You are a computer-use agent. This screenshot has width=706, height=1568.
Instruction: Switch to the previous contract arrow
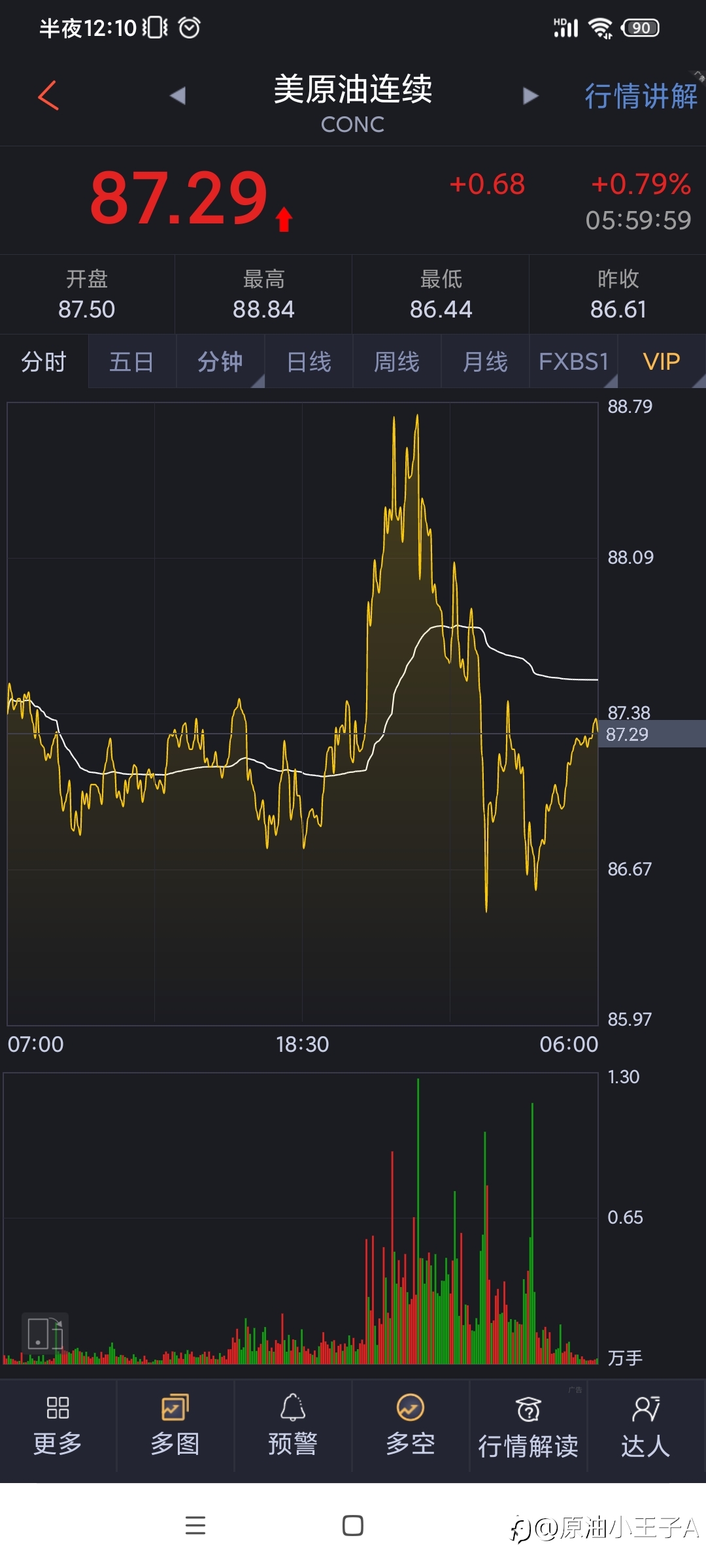(178, 96)
